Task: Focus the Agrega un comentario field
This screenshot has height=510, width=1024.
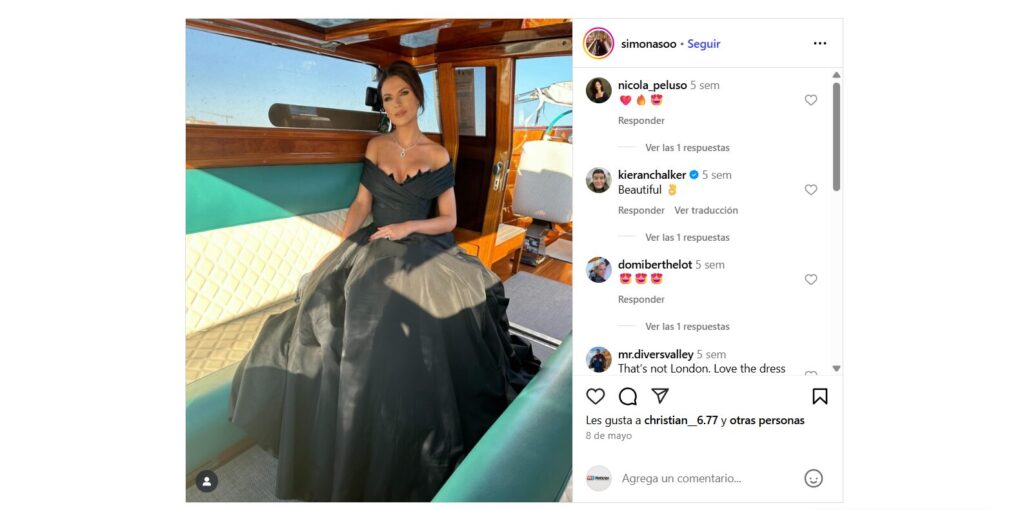Action: (x=700, y=479)
